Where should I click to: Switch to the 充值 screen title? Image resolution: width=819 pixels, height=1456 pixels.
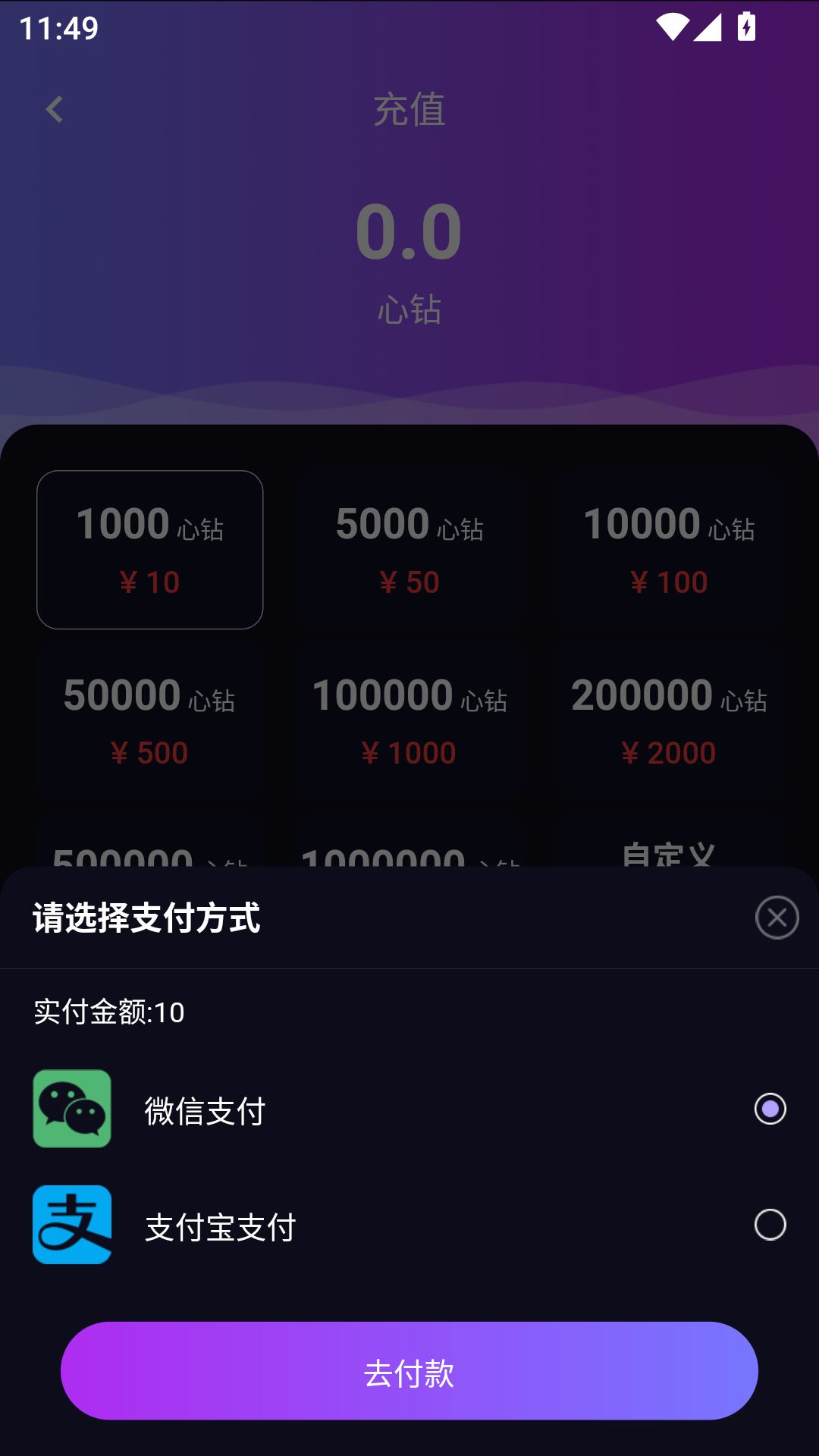pyautogui.click(x=409, y=111)
